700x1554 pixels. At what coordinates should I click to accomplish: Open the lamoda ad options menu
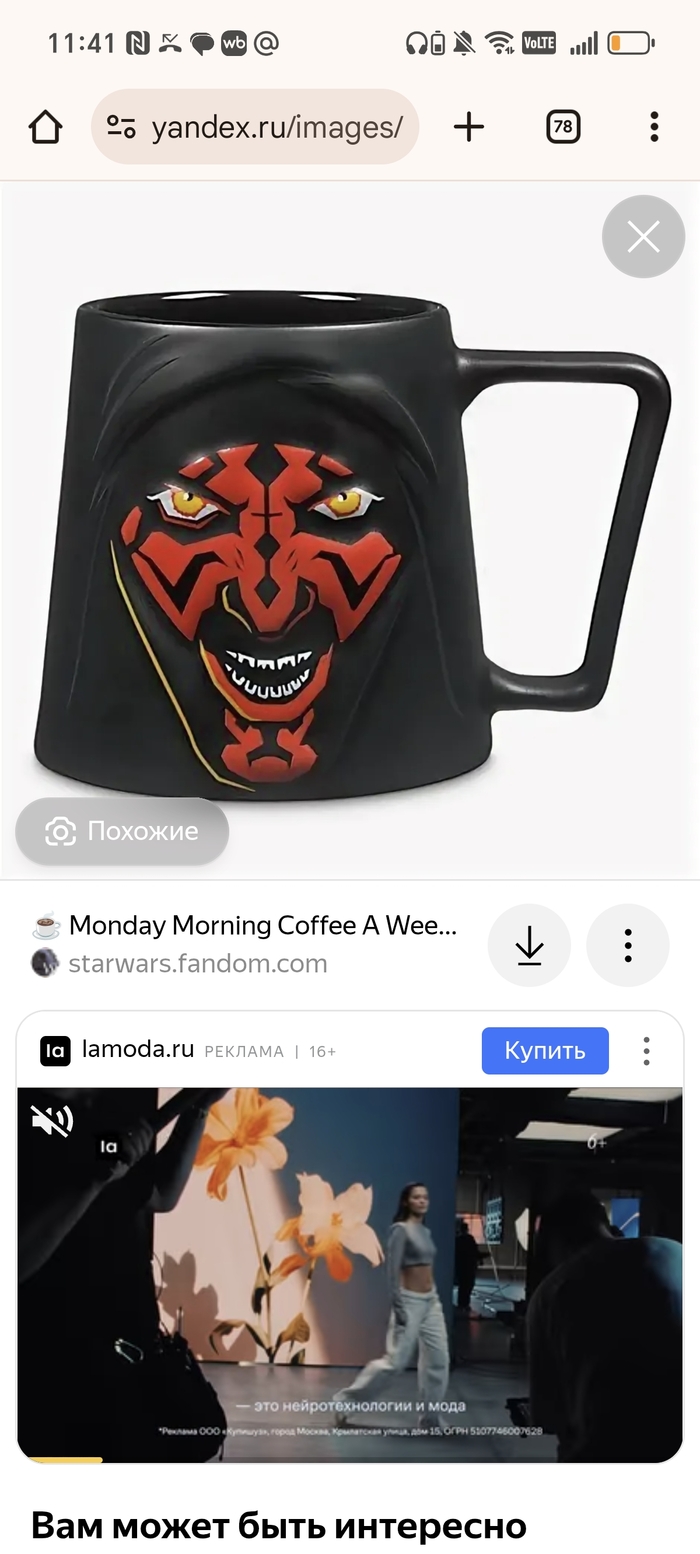647,1051
